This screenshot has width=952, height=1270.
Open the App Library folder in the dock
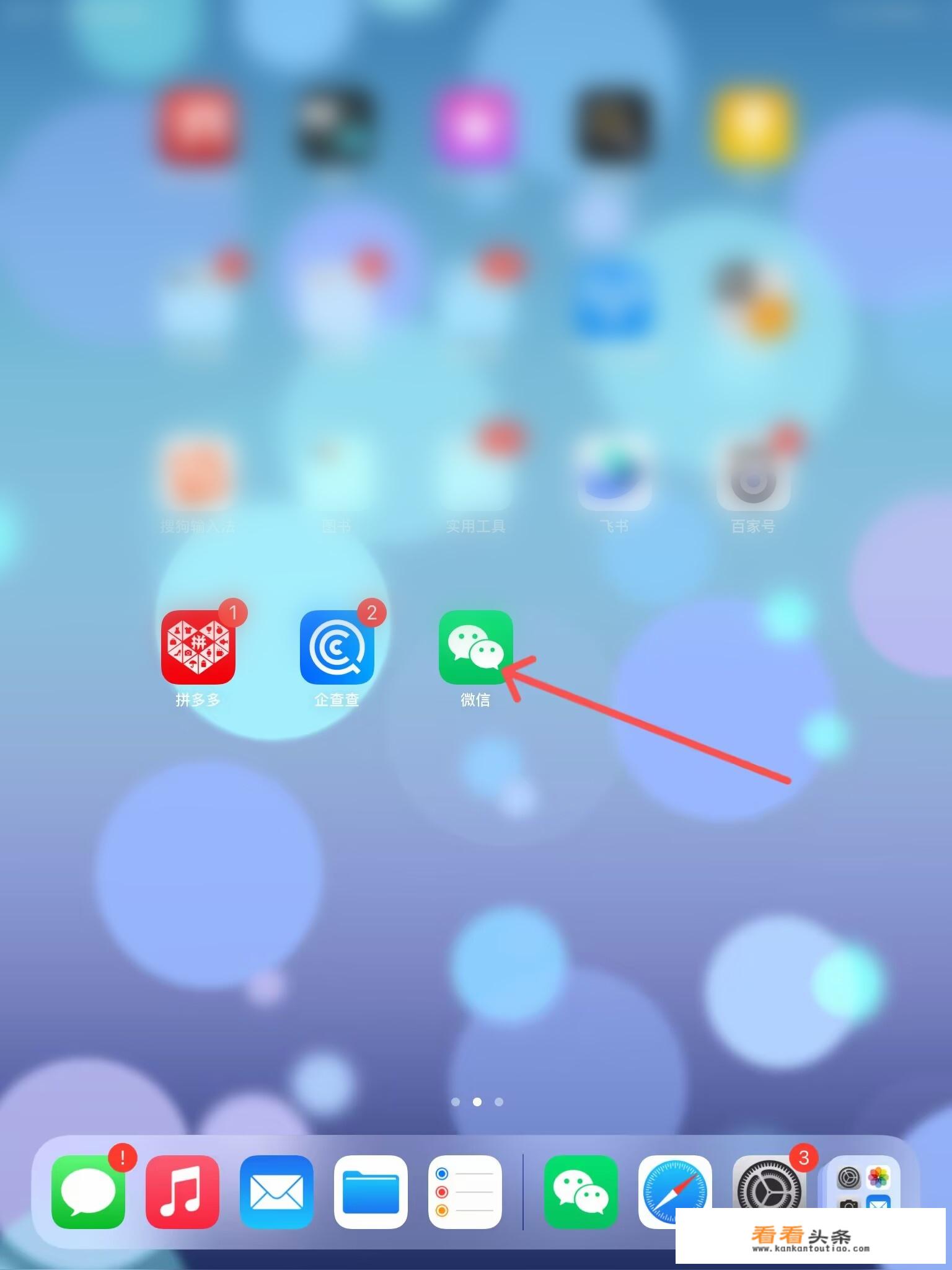coord(863,1183)
